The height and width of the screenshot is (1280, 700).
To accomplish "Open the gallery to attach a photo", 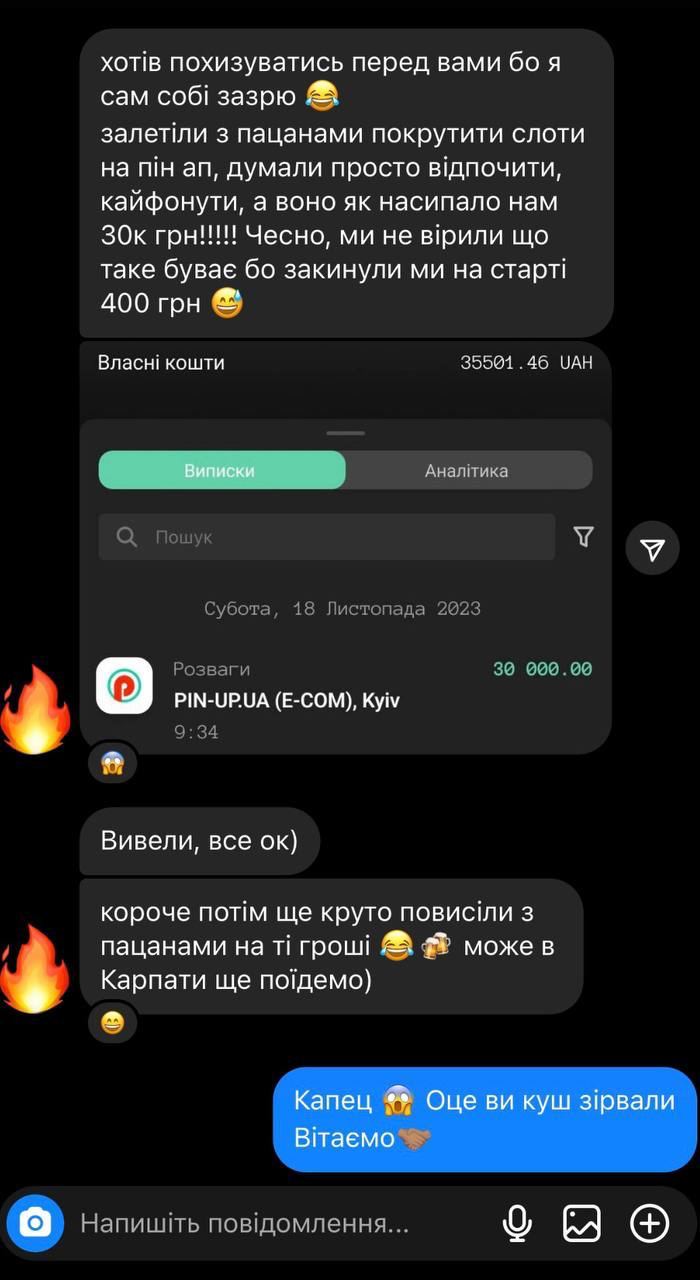I will coord(582,1222).
